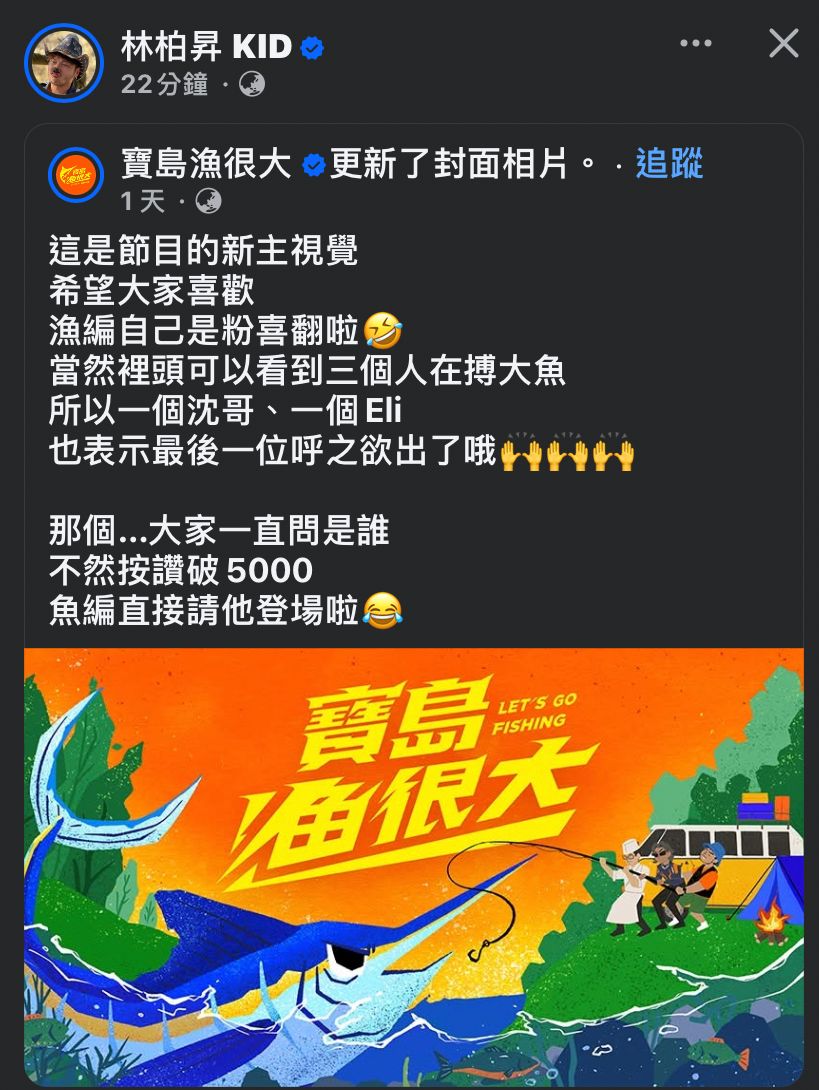Open the post's three-dot options menu

click(x=696, y=44)
